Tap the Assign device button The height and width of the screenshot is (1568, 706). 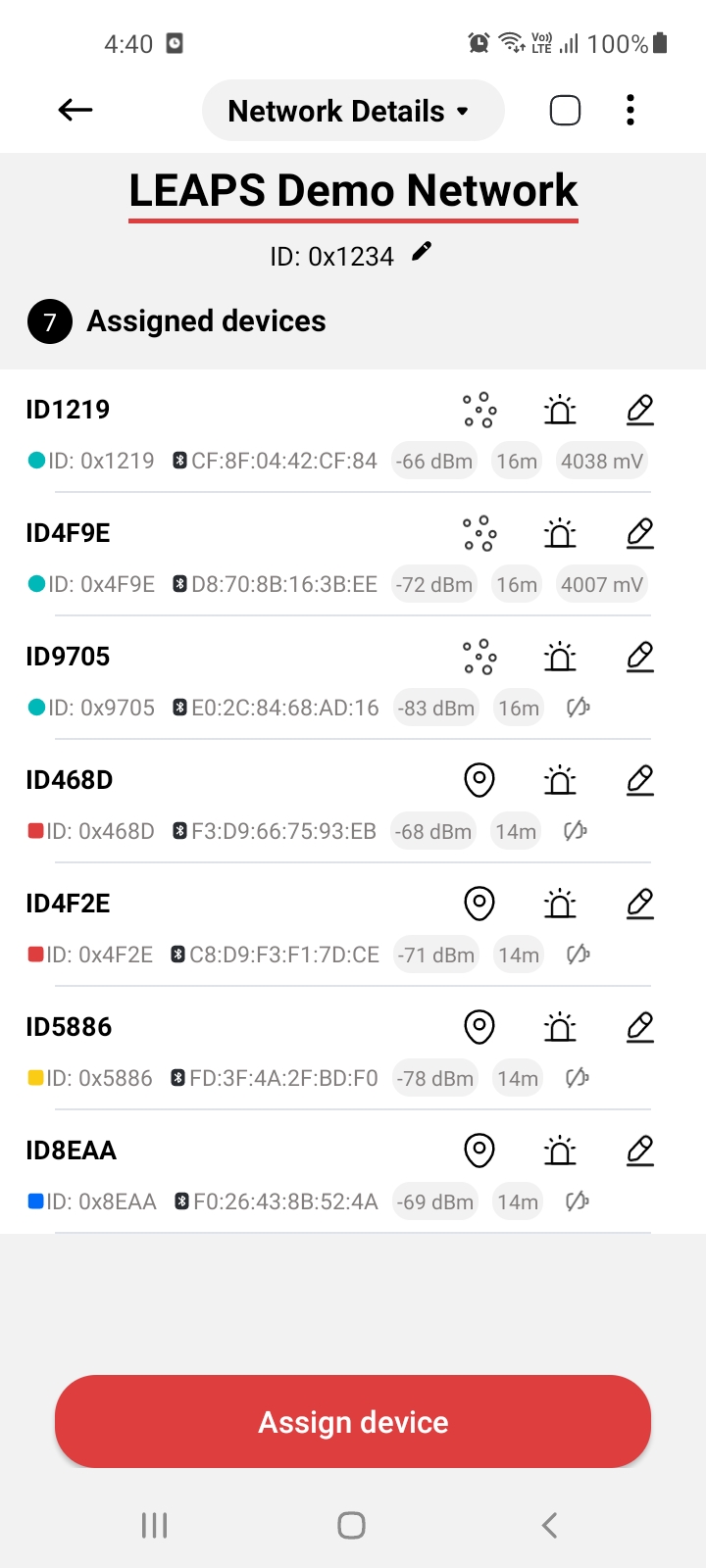pos(353,1421)
